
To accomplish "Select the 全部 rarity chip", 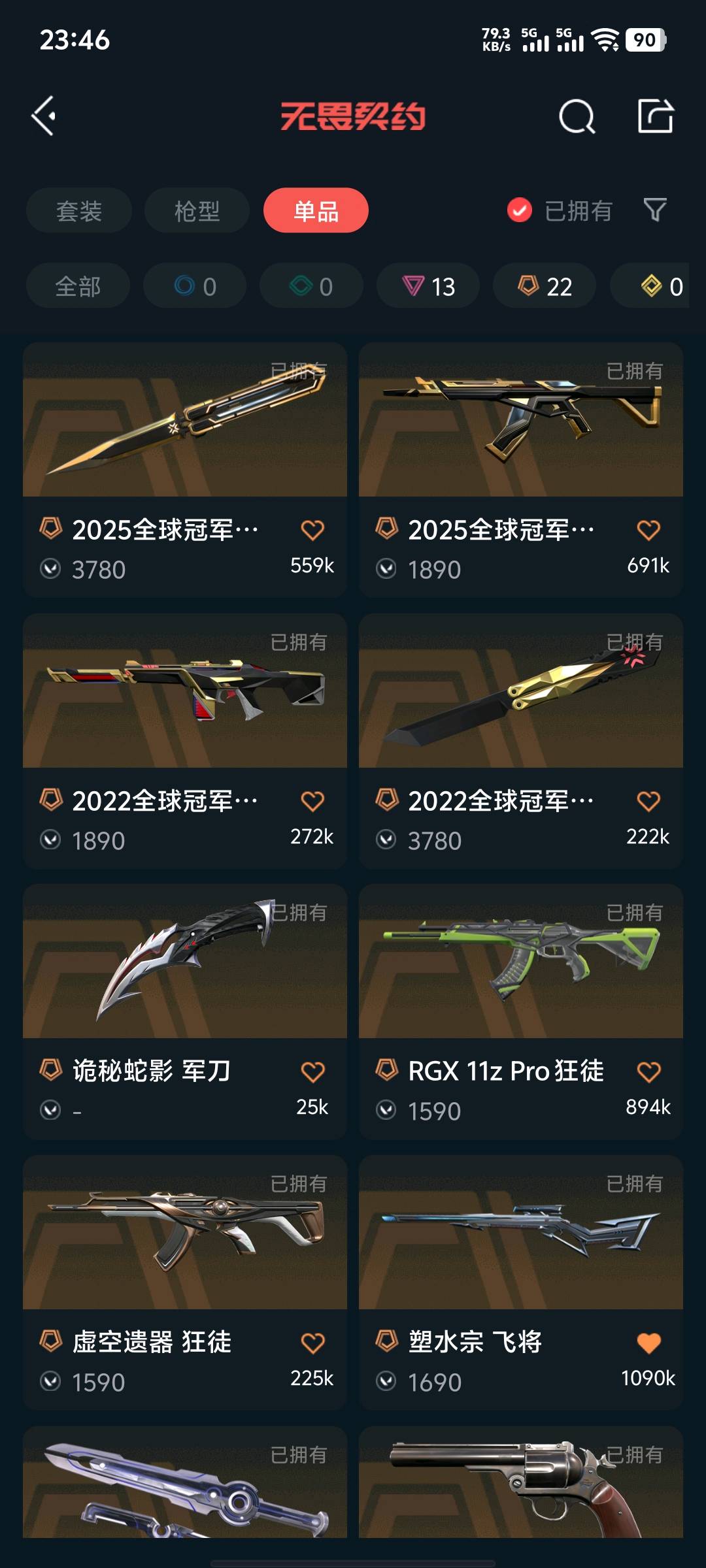I will click(x=78, y=286).
